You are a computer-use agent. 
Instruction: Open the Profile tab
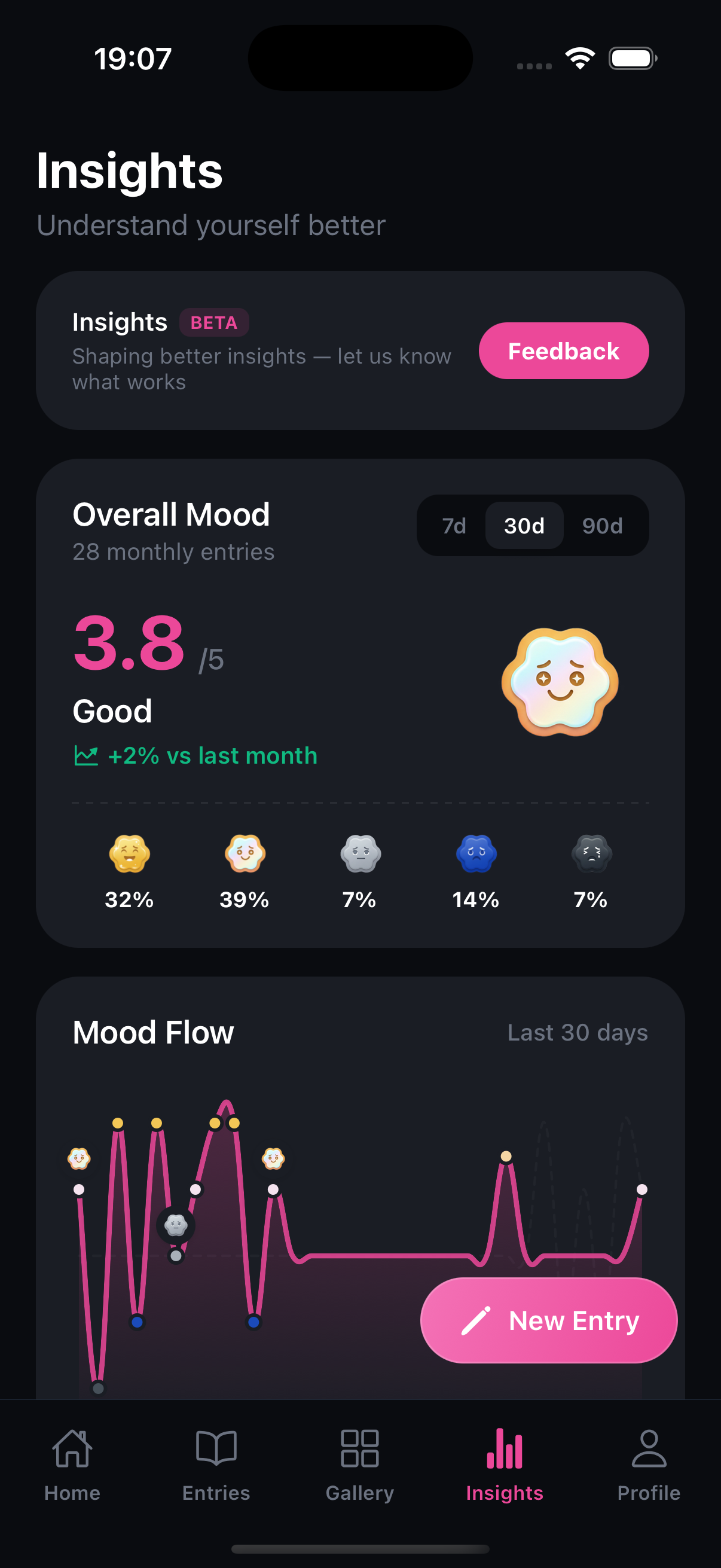coord(649,1466)
